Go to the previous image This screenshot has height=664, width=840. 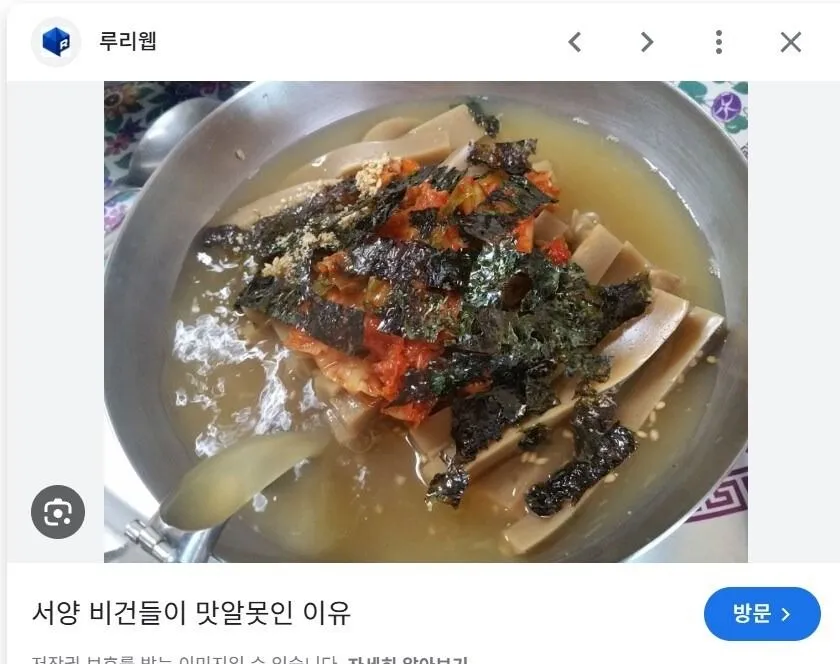pos(574,42)
